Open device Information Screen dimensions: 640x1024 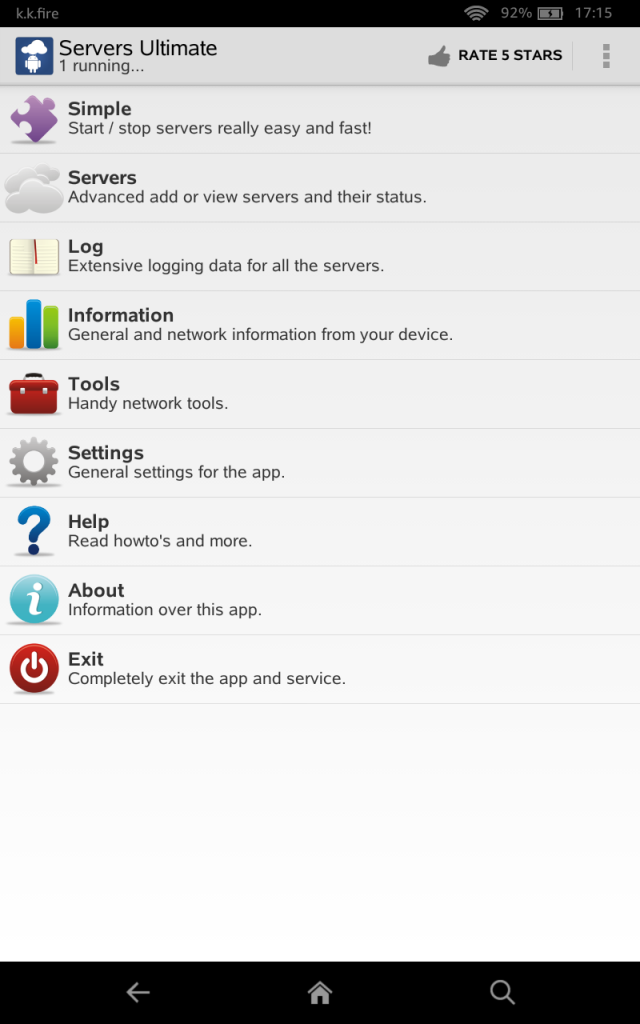pos(320,325)
